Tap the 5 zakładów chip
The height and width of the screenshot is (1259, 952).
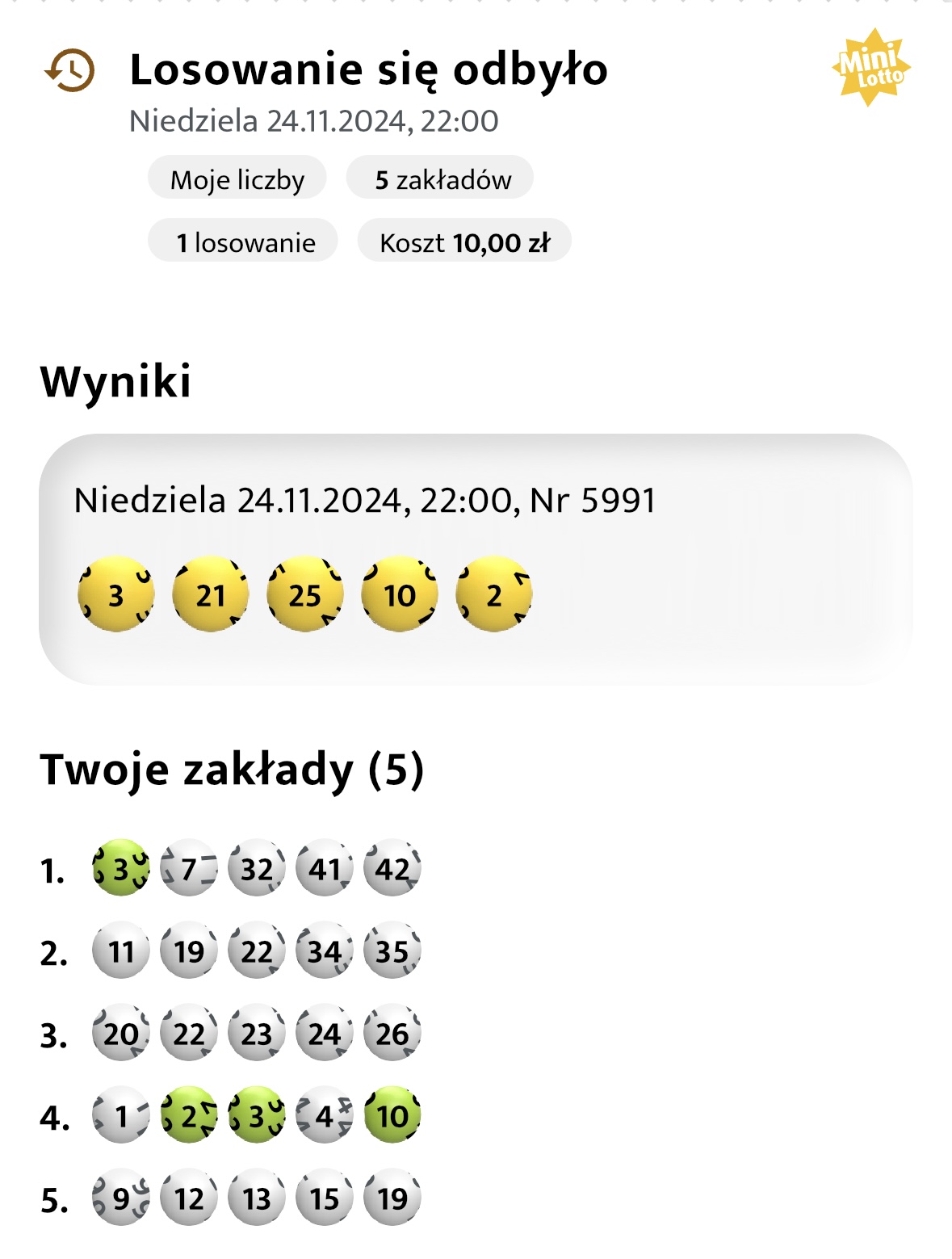click(441, 178)
